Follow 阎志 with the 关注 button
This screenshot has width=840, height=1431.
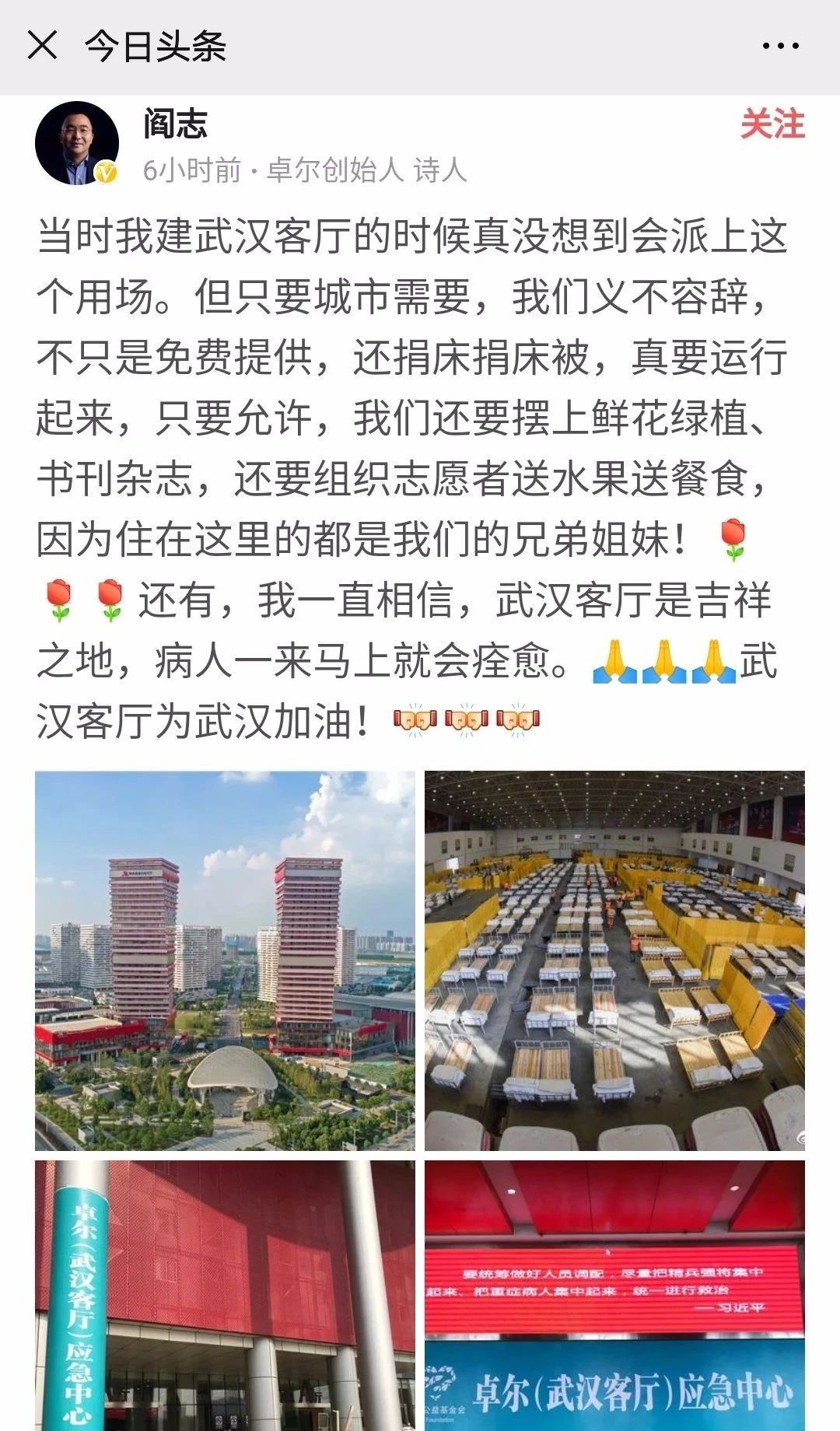[772, 124]
